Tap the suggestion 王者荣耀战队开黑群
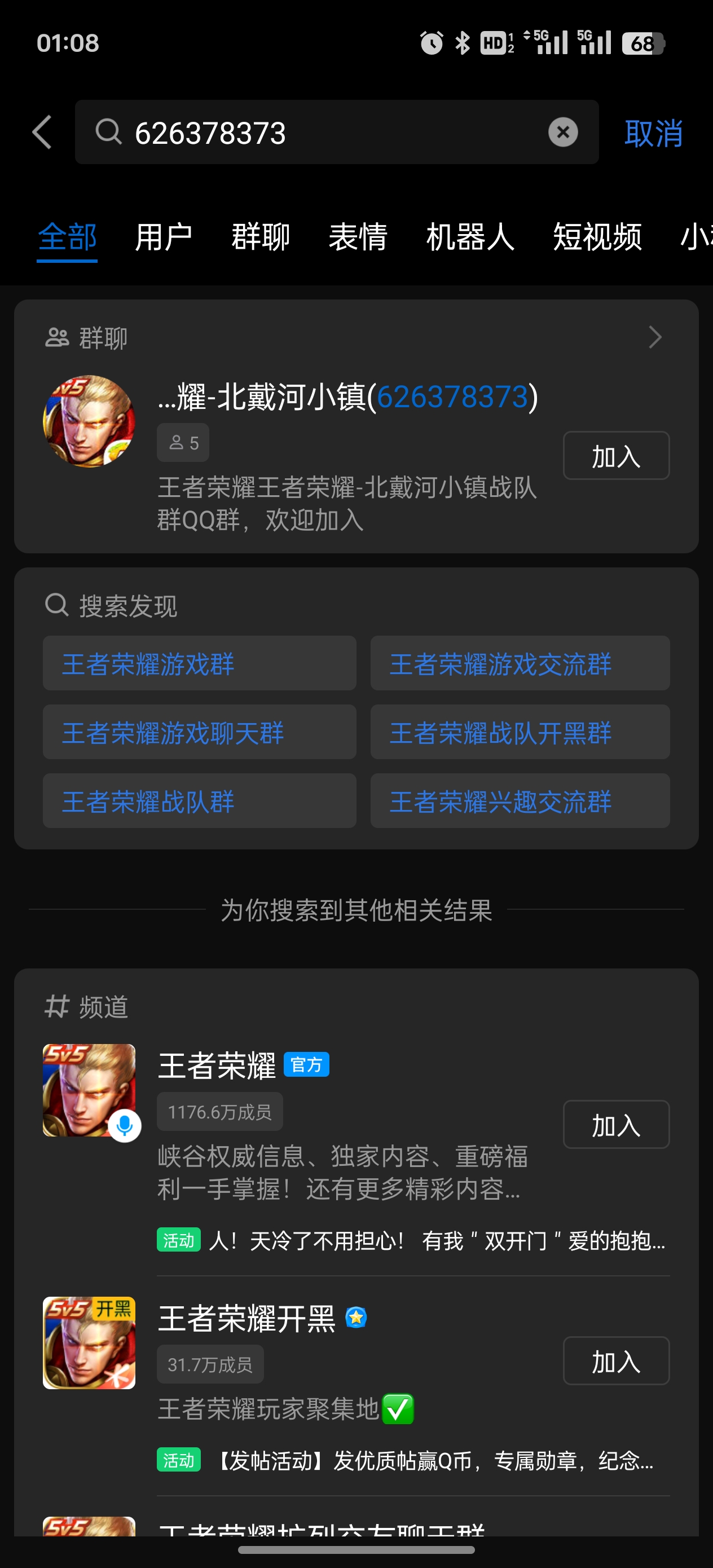The height and width of the screenshot is (1568, 713). pyautogui.click(x=520, y=732)
